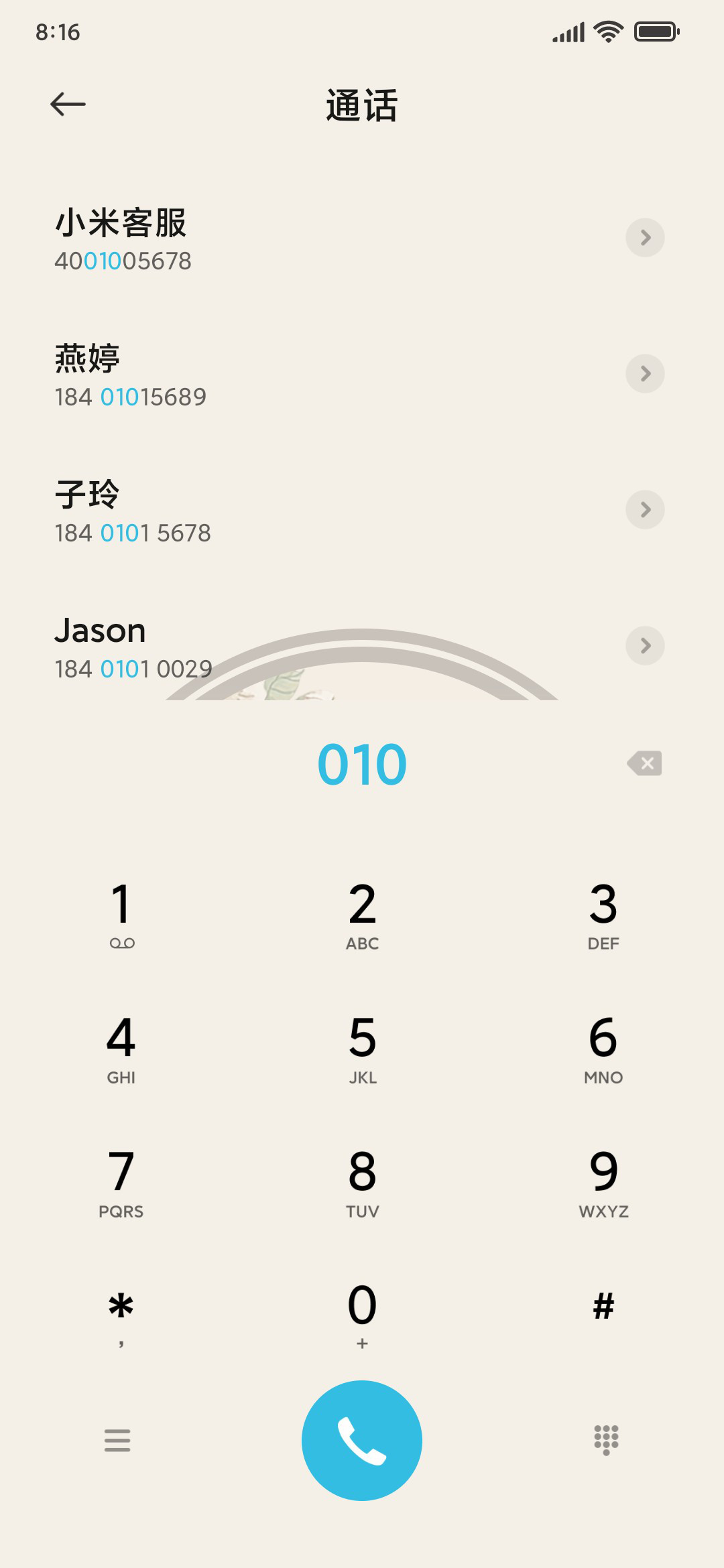Collapse the dial pad using keypad icon
This screenshot has height=1568, width=724.
pyautogui.click(x=606, y=1441)
